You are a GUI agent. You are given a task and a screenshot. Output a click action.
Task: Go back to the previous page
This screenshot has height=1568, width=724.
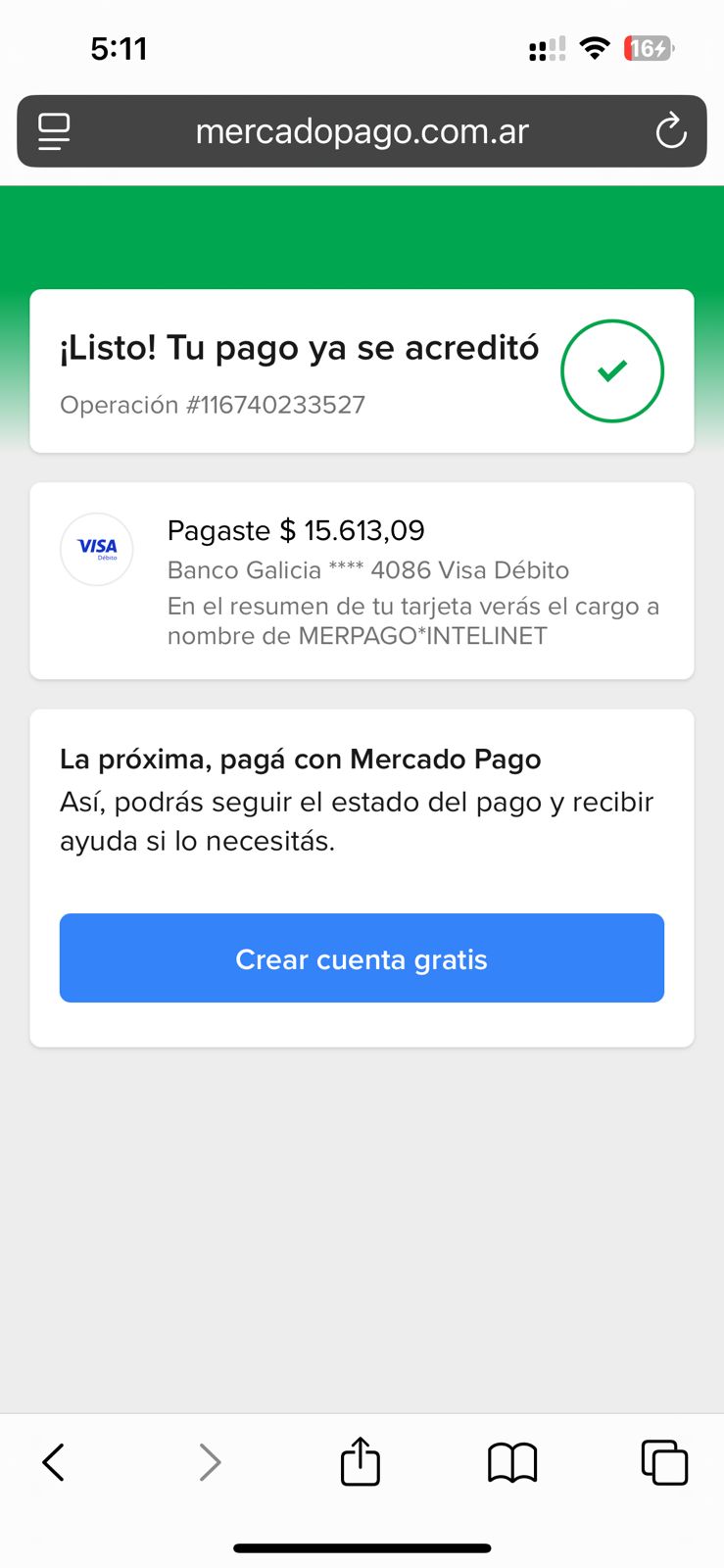54,1462
